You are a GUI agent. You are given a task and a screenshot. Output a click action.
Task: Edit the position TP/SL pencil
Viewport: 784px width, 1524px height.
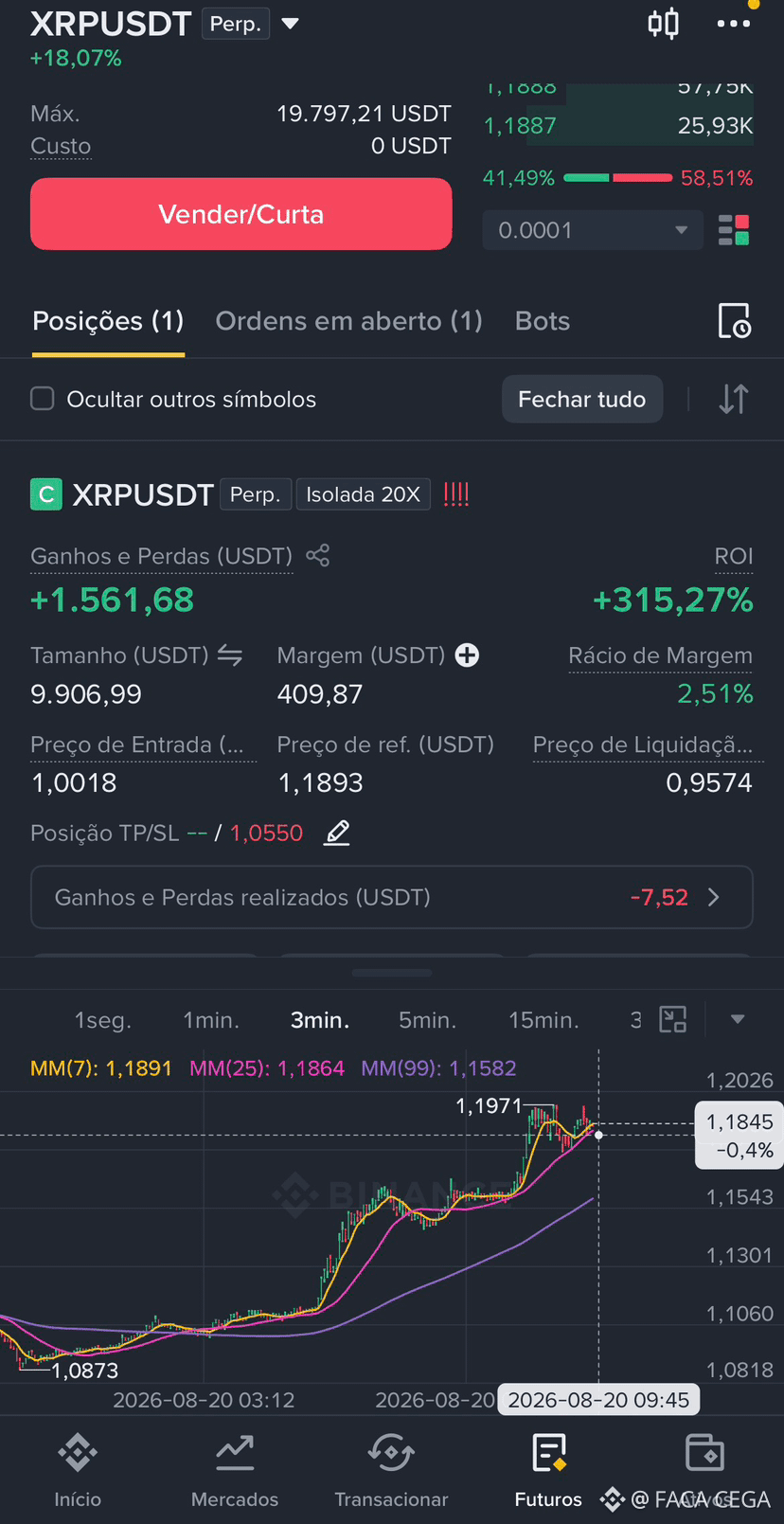[337, 833]
